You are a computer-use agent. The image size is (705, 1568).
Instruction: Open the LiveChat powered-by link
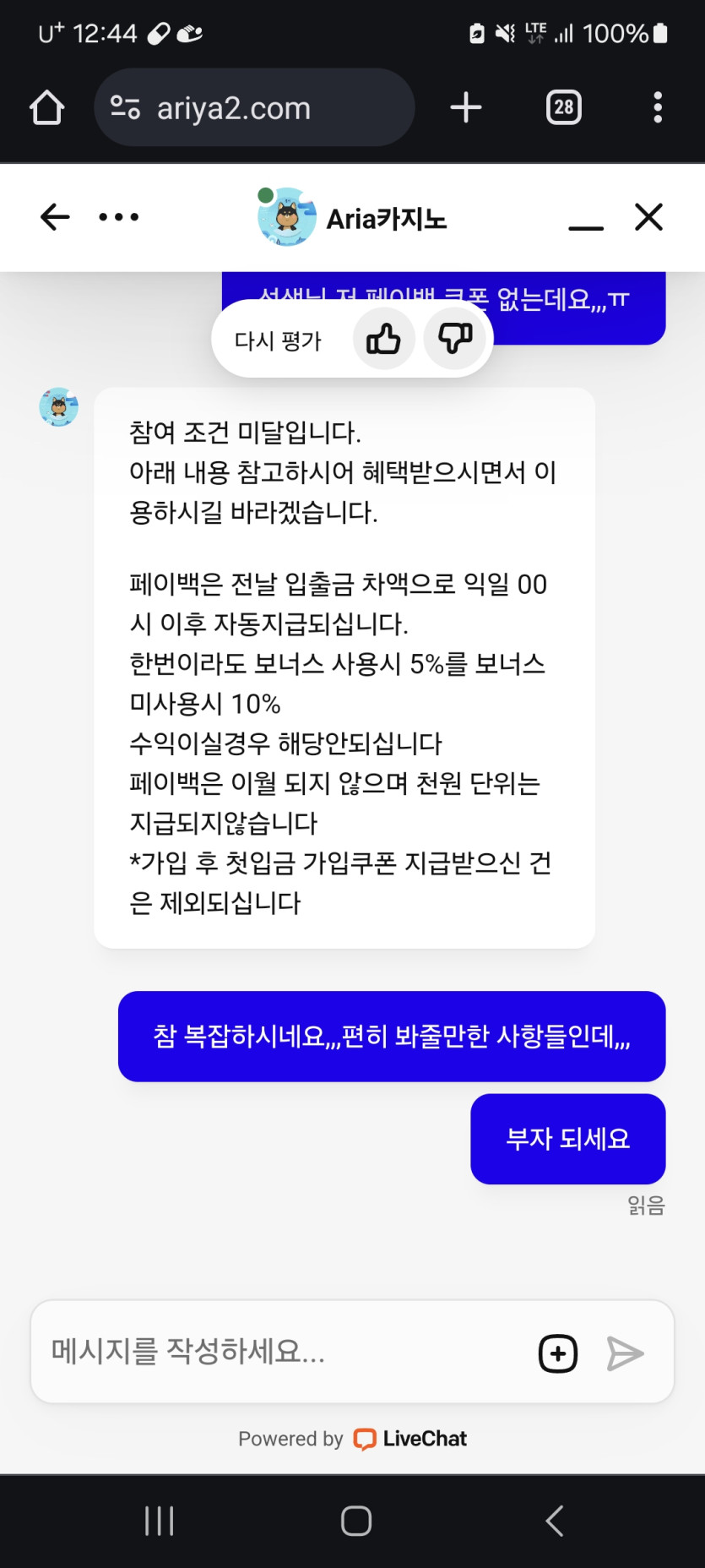(409, 1439)
